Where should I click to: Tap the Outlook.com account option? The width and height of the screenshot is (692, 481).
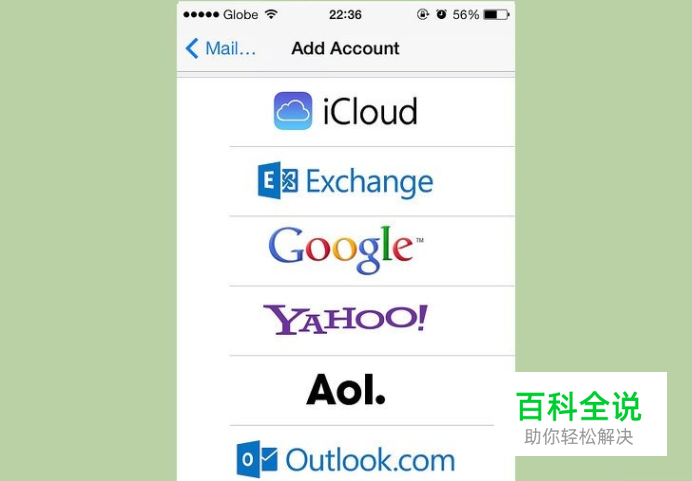tap(346, 454)
